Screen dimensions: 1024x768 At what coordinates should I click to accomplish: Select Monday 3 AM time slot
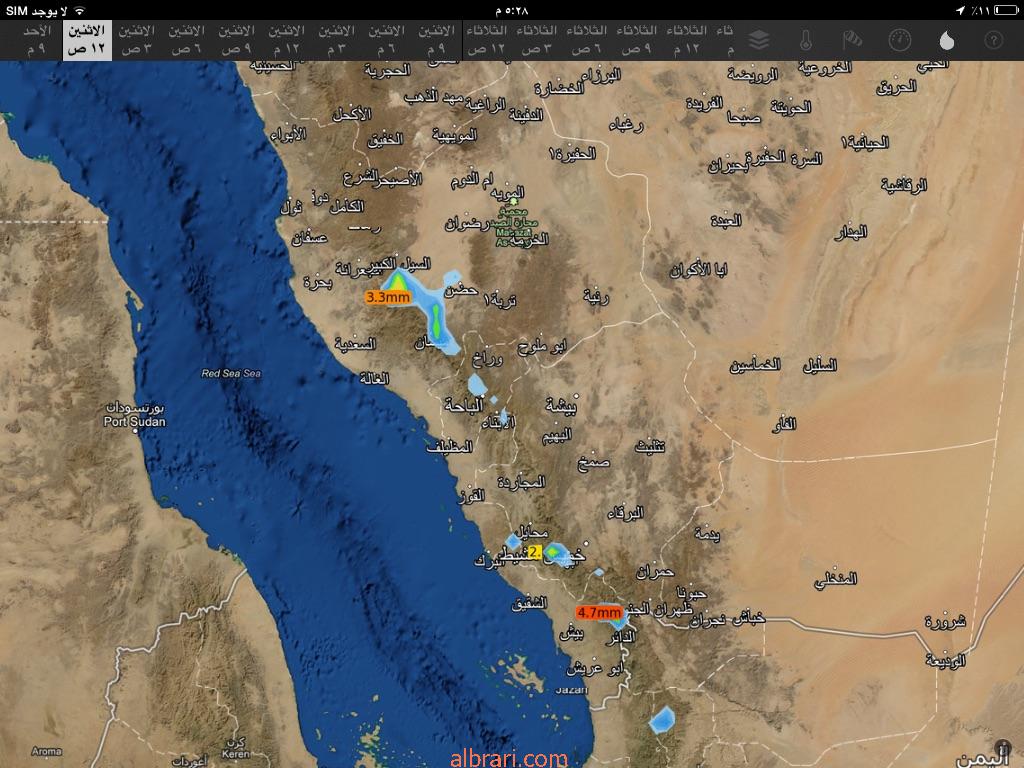pyautogui.click(x=136, y=40)
